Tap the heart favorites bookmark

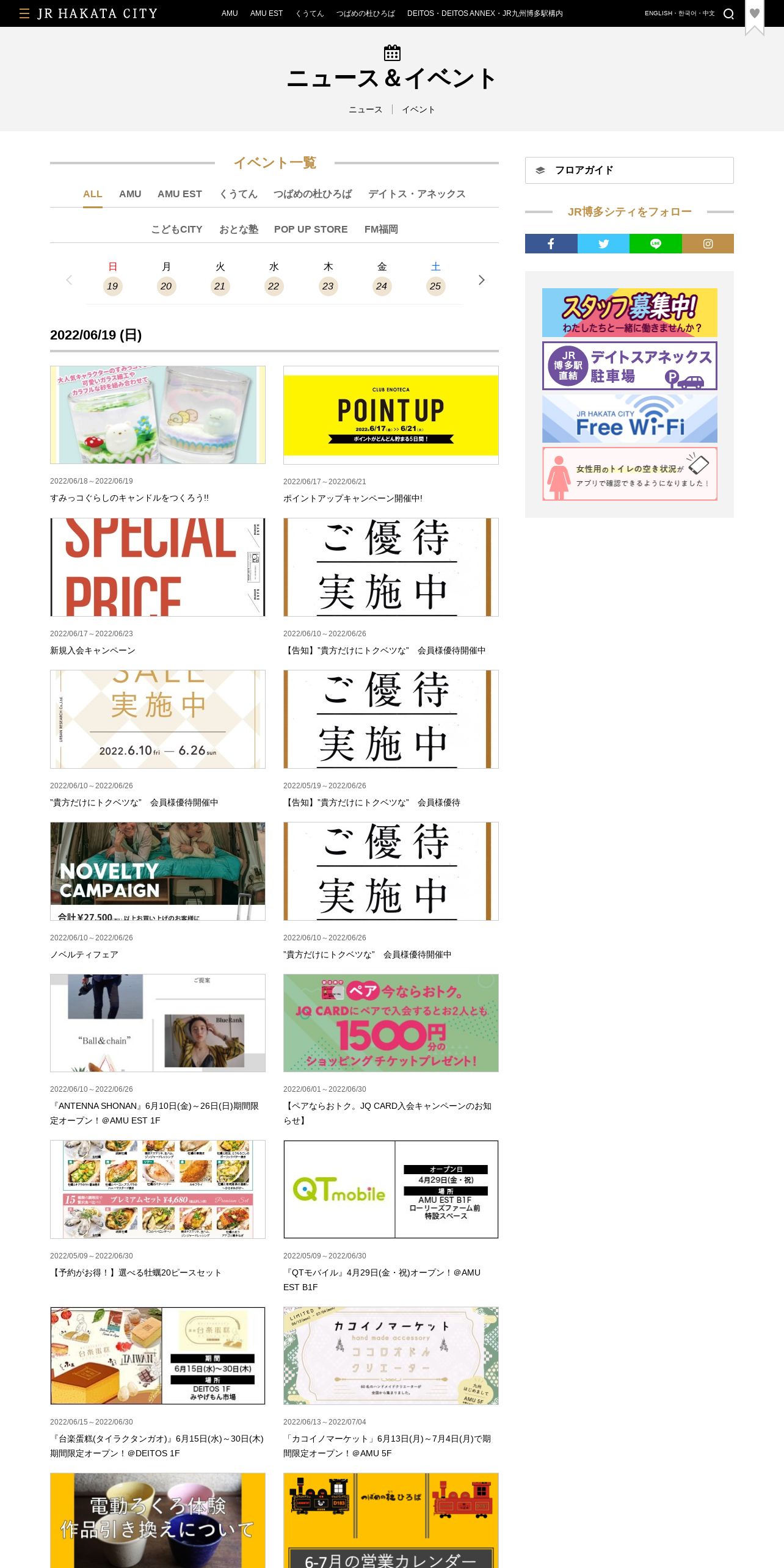tap(755, 15)
